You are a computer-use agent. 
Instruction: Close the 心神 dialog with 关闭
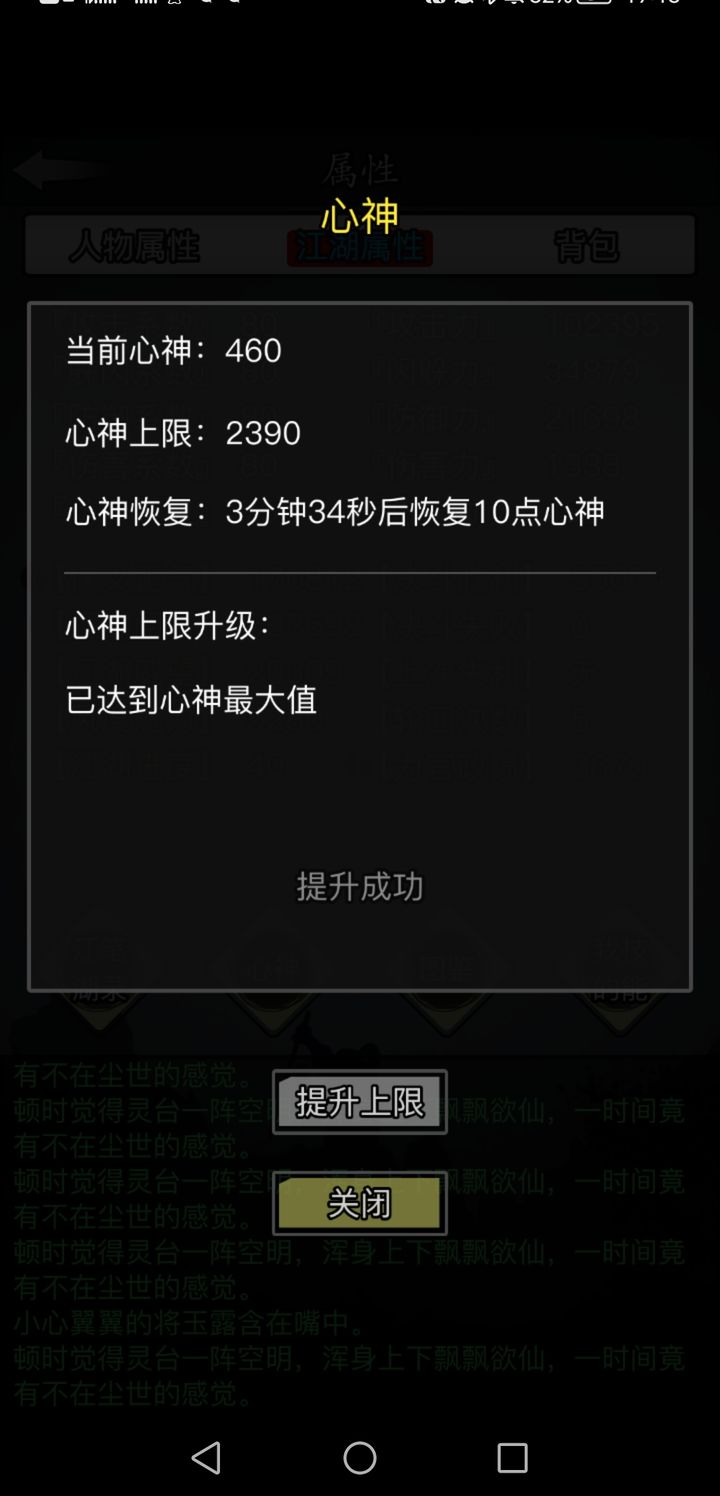[360, 1203]
